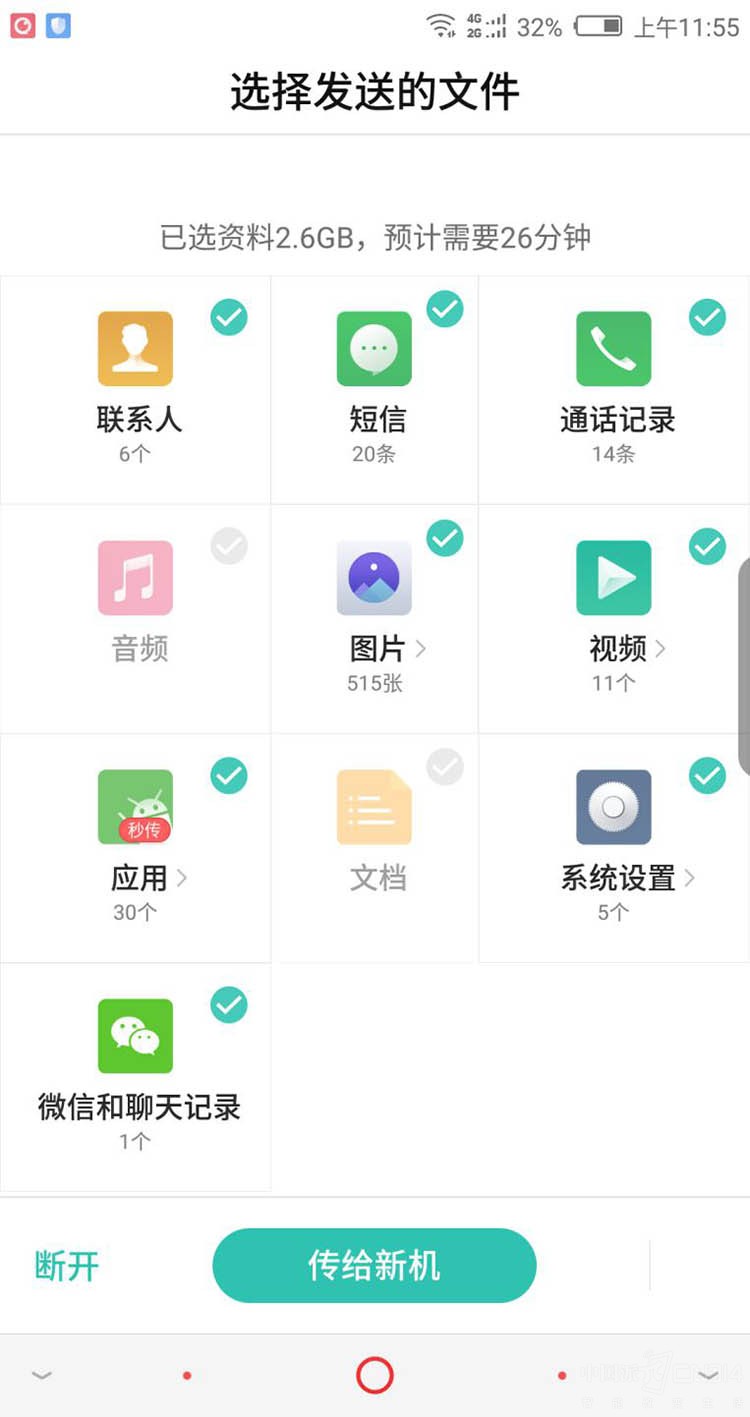Tap 传给新机 to start transfer
This screenshot has height=1417, width=750.
(x=374, y=1265)
